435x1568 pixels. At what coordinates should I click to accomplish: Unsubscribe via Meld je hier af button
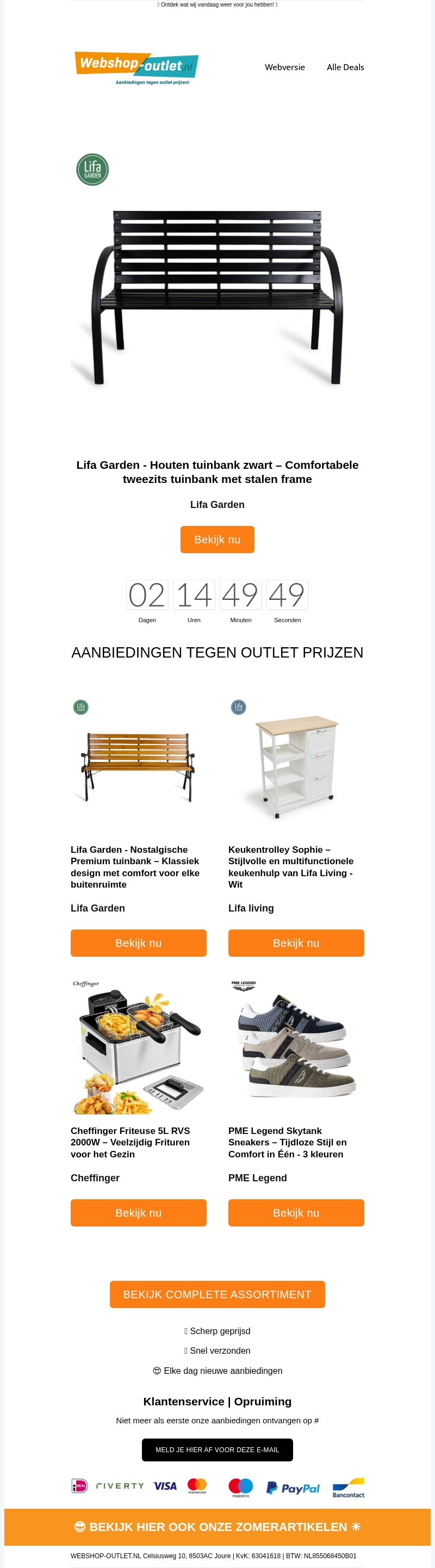point(217,1450)
